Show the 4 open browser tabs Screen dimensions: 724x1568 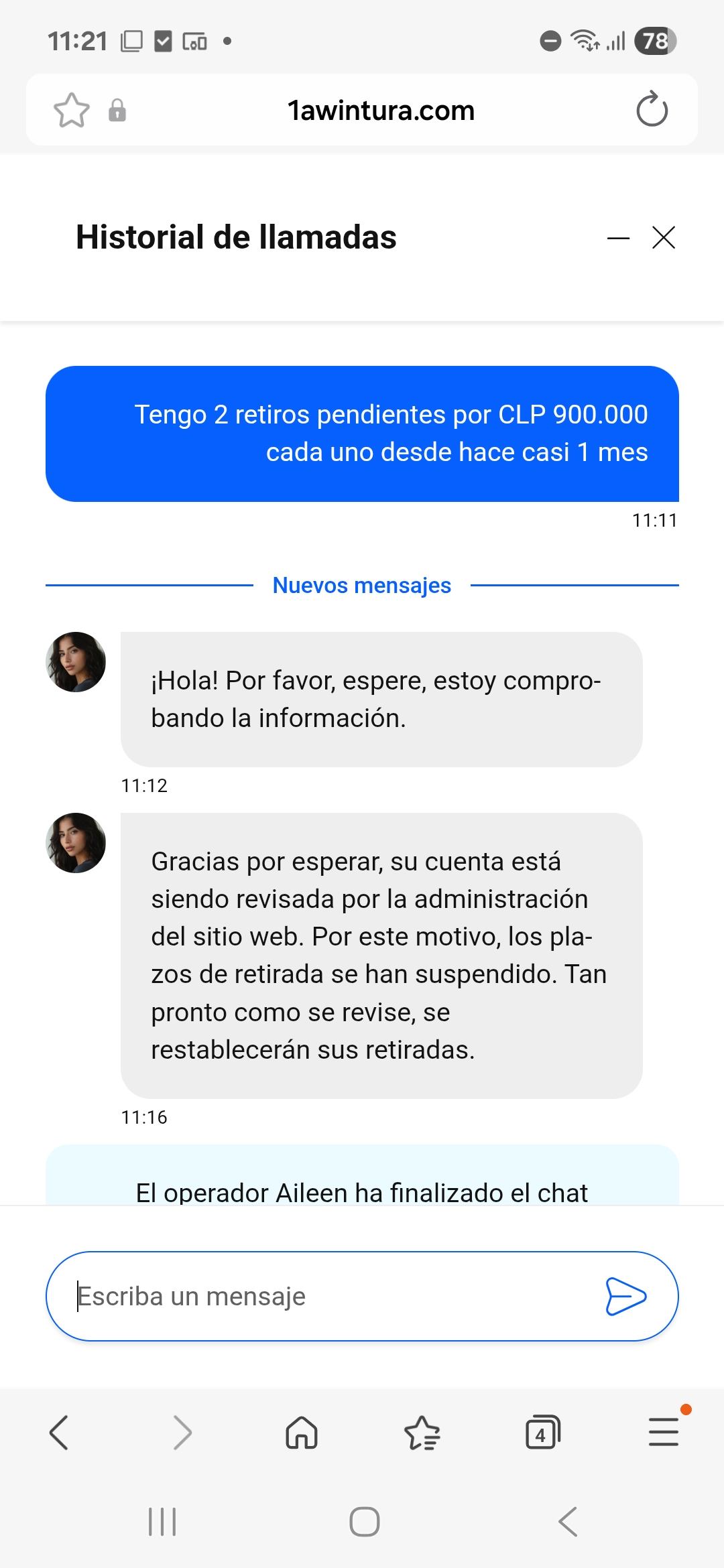point(542,1433)
